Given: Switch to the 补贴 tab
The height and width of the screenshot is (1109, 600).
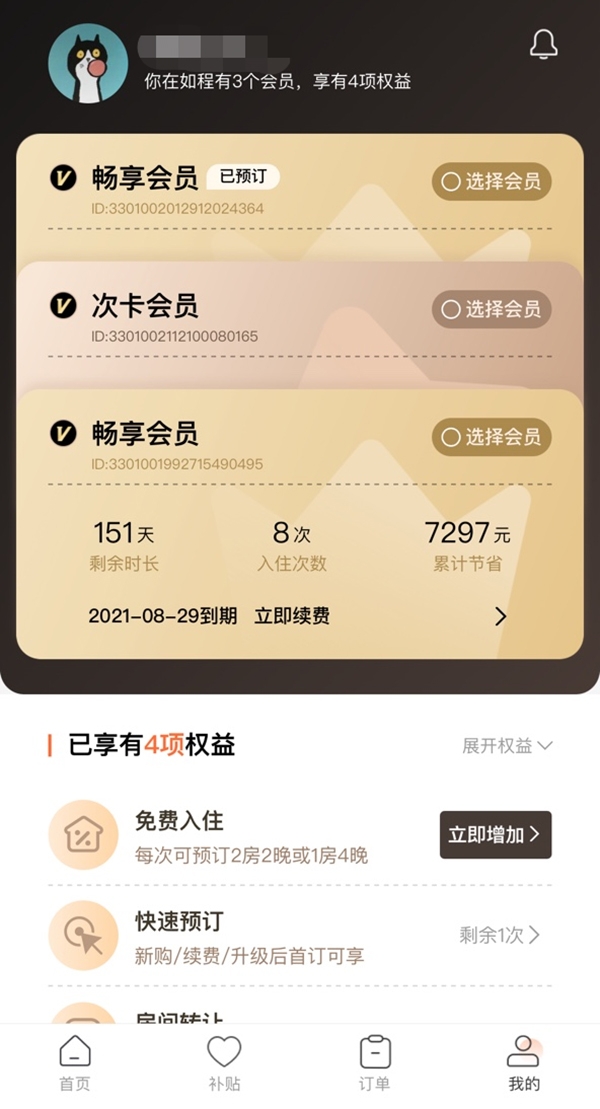Looking at the screenshot, I should coord(224,1064).
